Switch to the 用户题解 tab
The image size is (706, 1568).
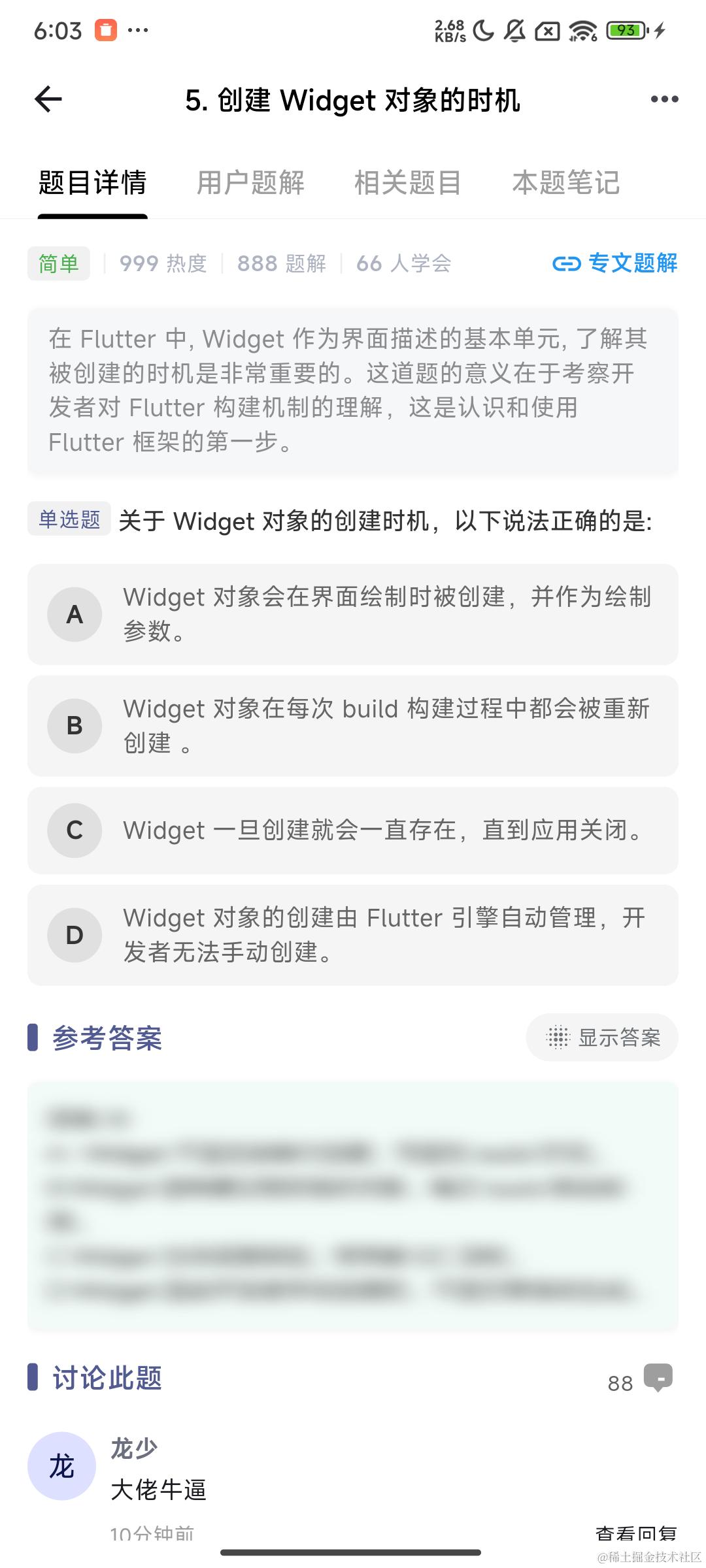pos(250,182)
